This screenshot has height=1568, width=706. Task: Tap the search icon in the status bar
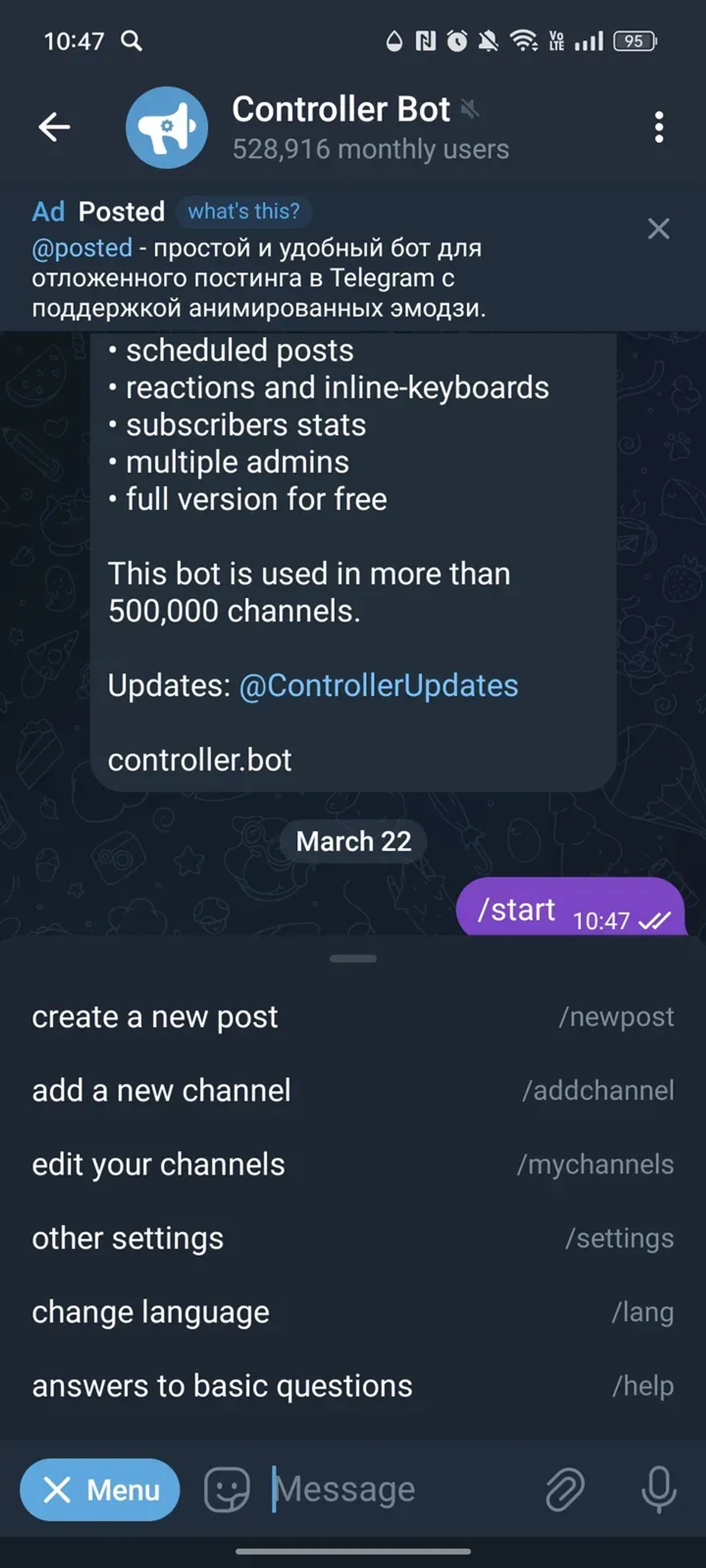tap(130, 41)
